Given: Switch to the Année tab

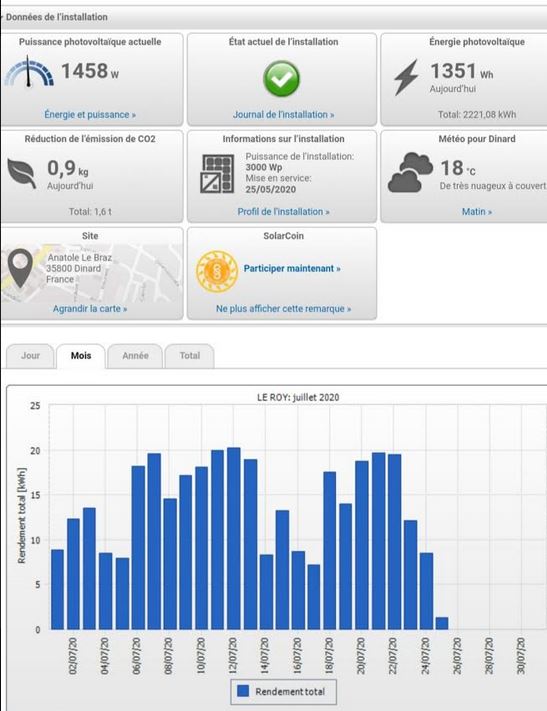Looking at the screenshot, I should (135, 356).
